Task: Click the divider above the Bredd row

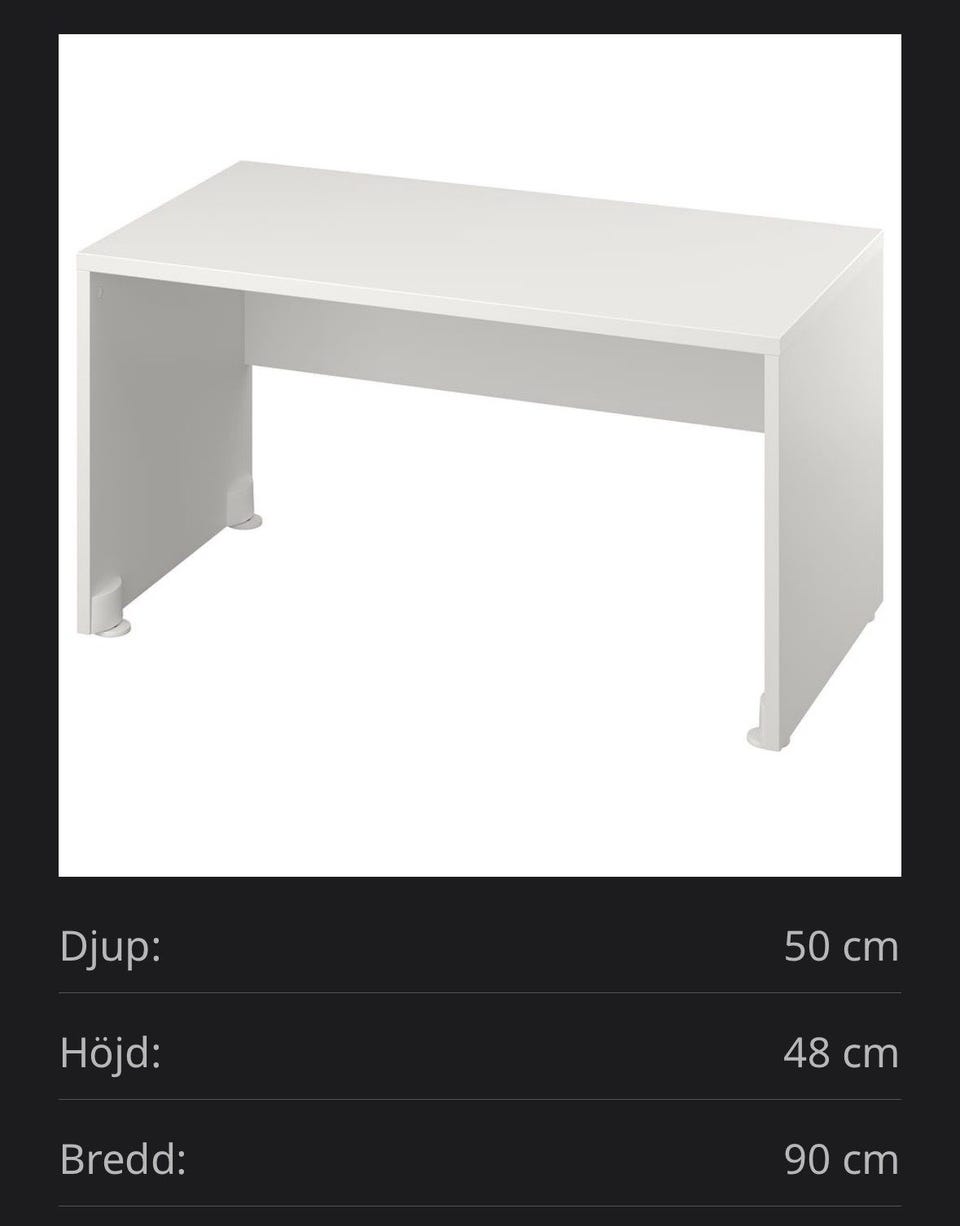Action: coord(480,1101)
